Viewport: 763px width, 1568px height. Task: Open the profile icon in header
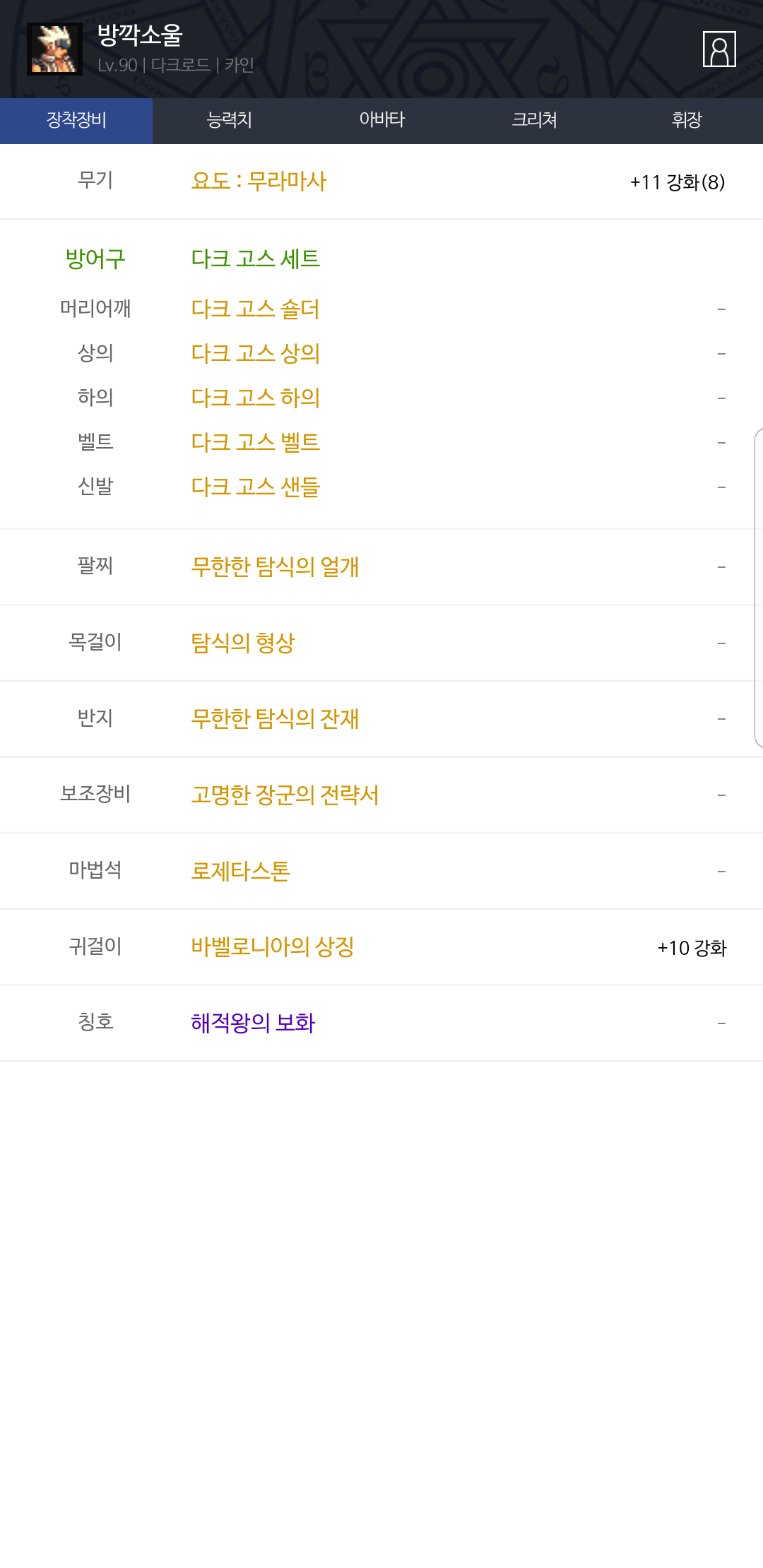[719, 49]
